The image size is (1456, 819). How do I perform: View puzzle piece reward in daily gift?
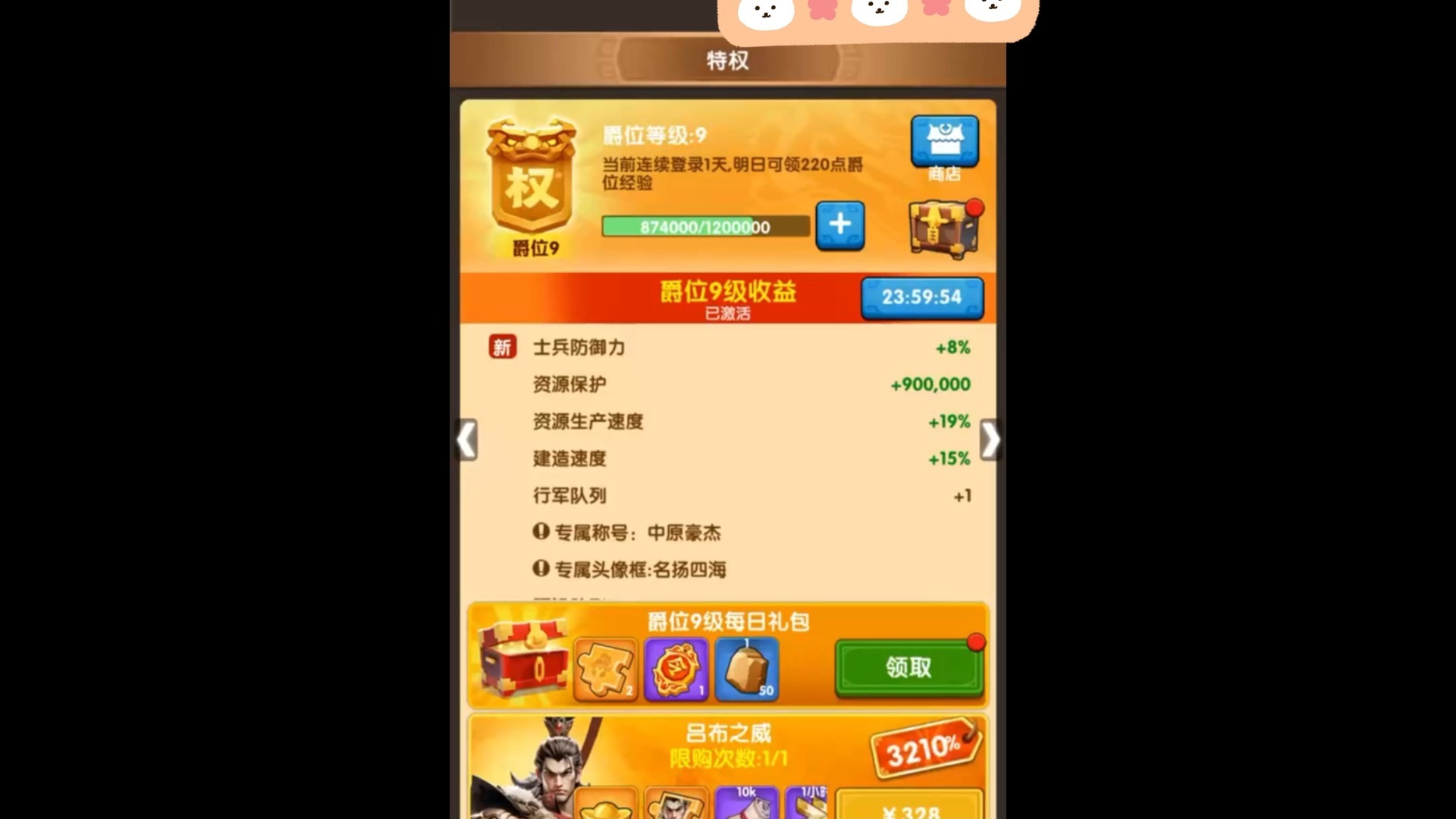pos(605,669)
